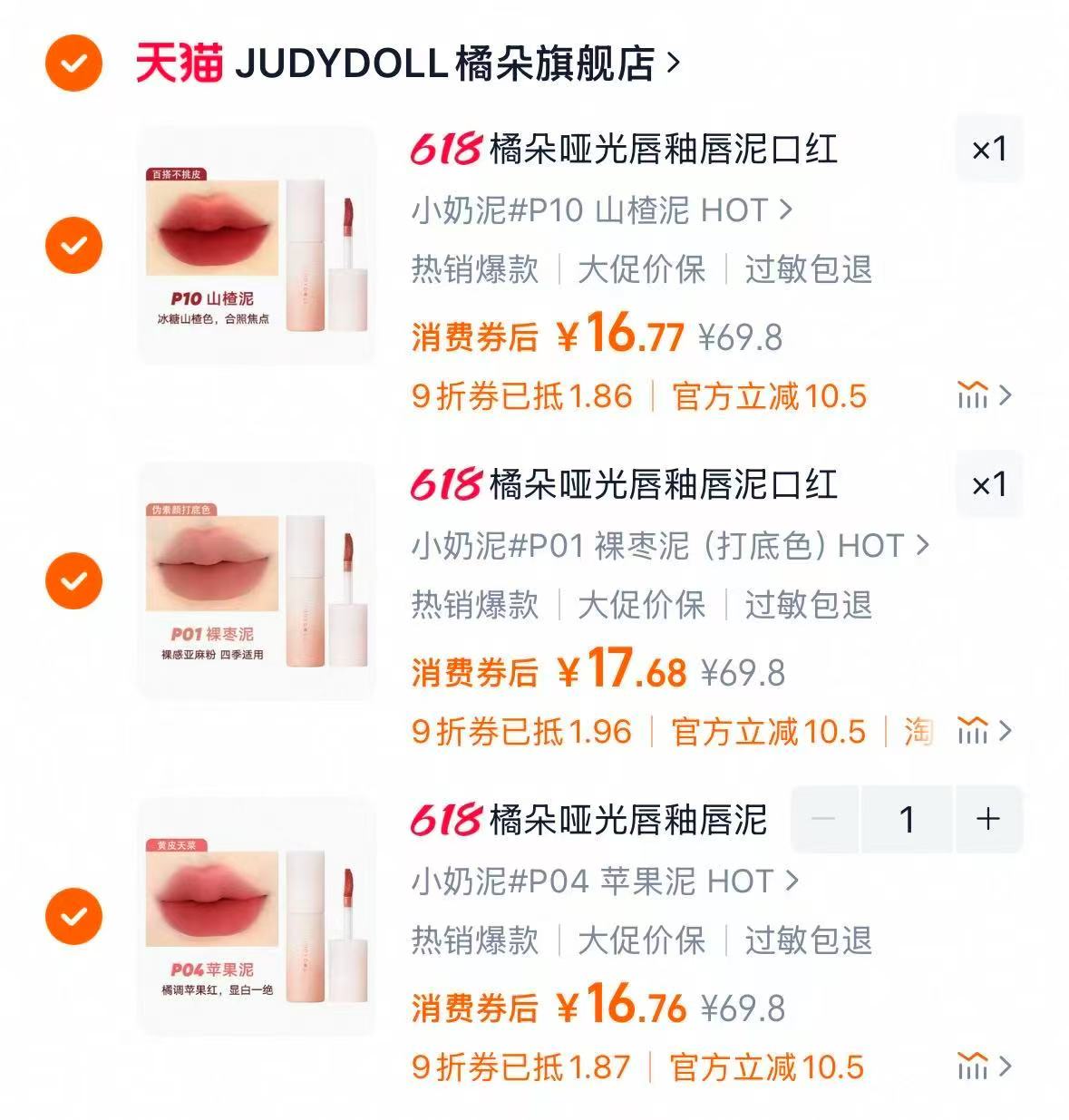The width and height of the screenshot is (1069, 1120).
Task: Deselect the P04 苹果泥 item checkbox
Action: click(x=73, y=916)
